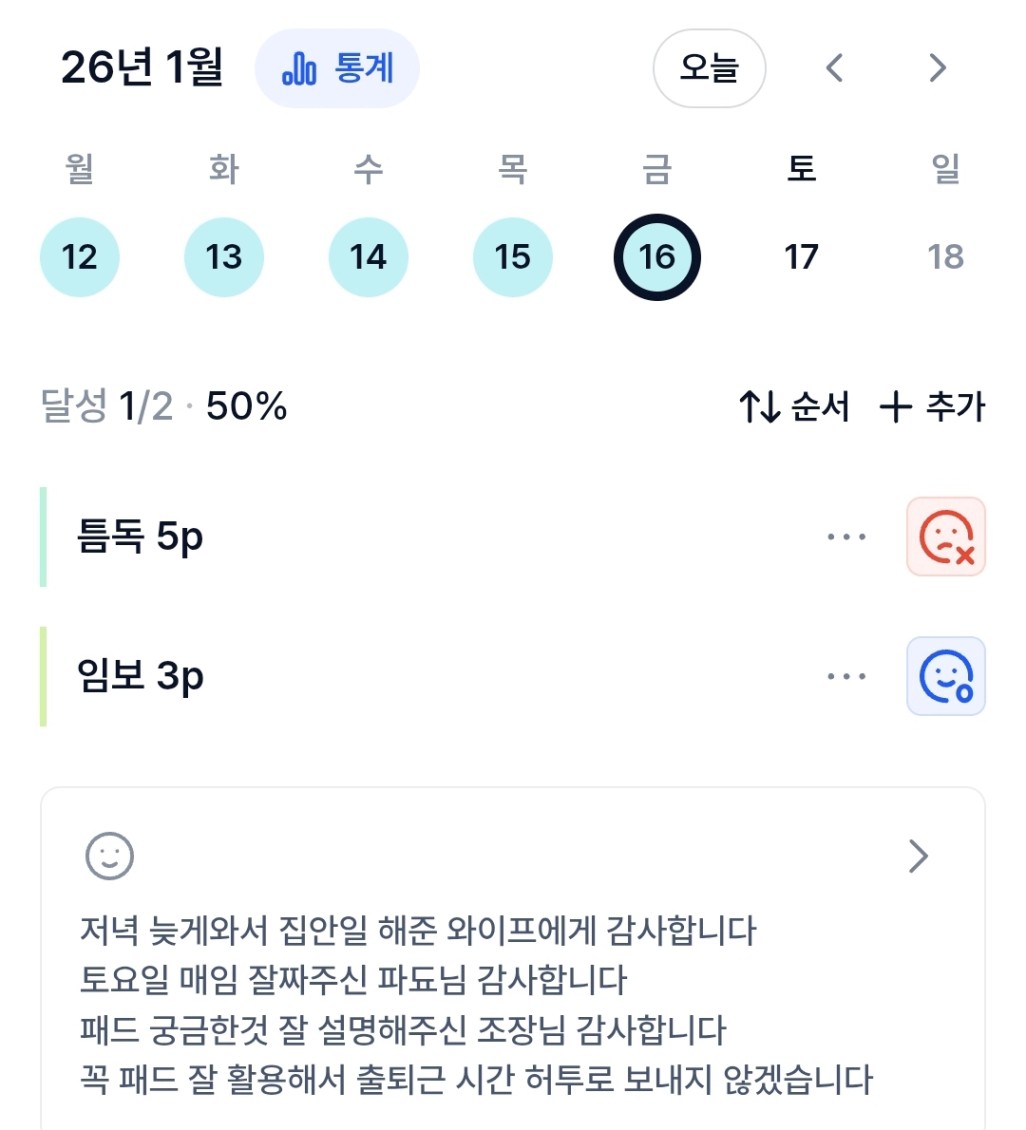Tap the 오늘 today button
Screen dimensions: 1026x1130
click(709, 68)
